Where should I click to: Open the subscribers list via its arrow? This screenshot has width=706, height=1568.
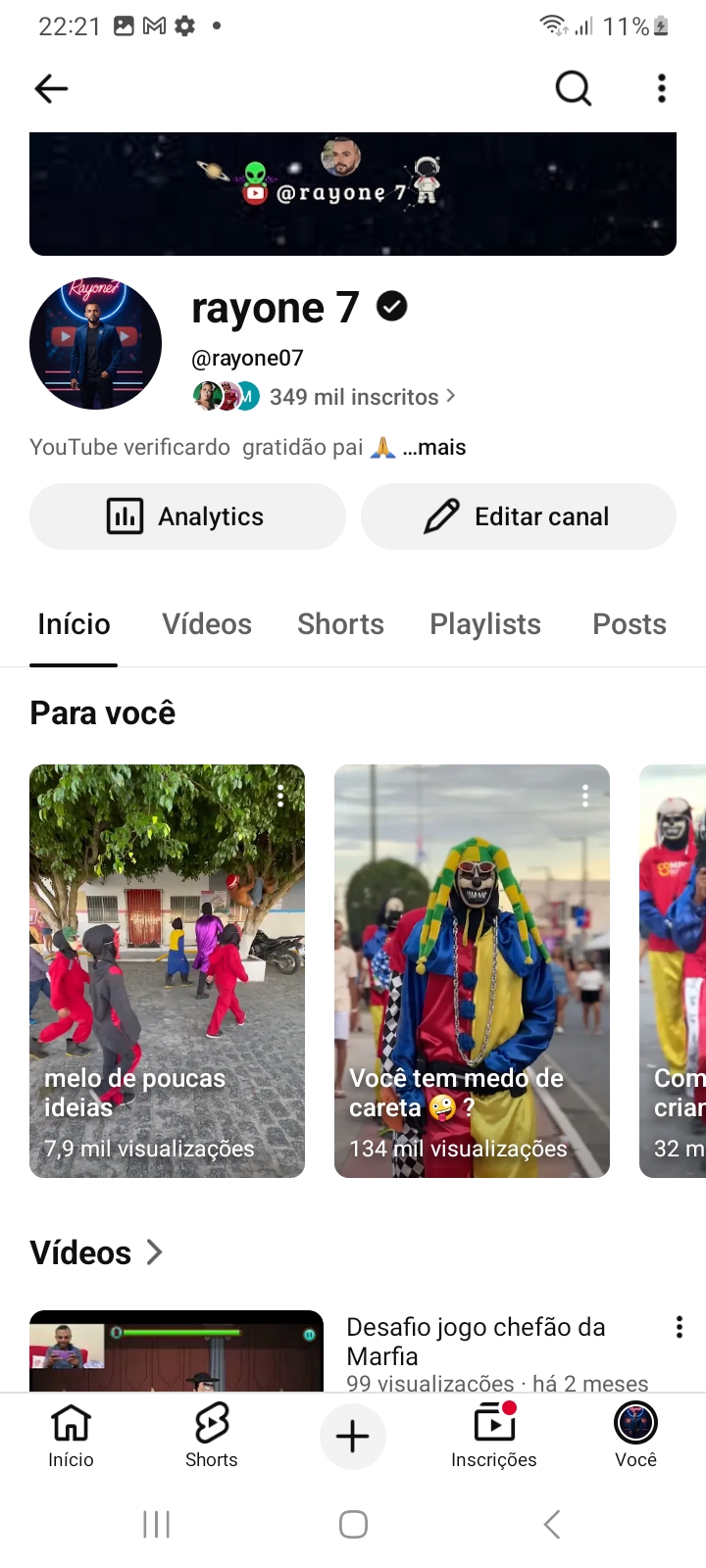tap(451, 396)
